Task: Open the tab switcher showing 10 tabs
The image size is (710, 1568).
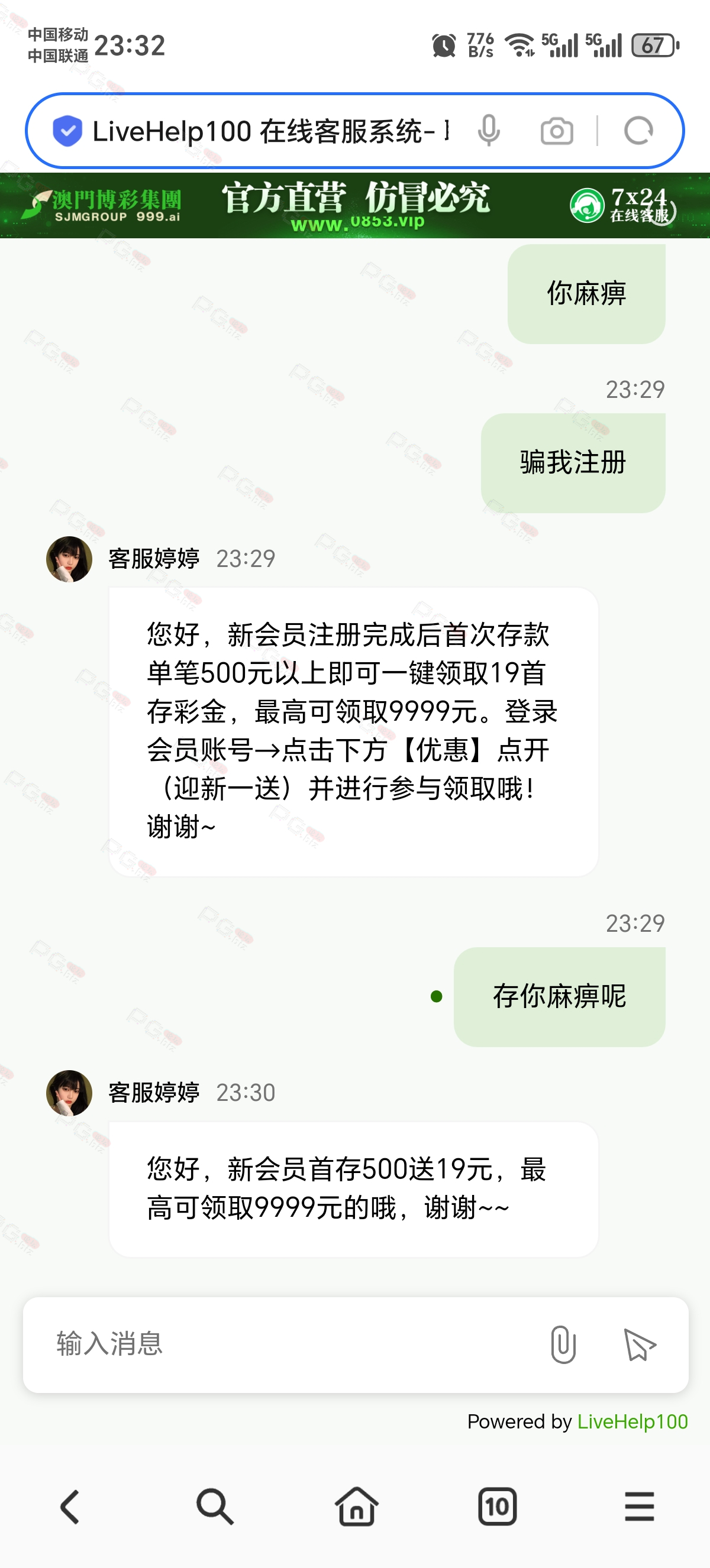Action: tap(498, 1507)
